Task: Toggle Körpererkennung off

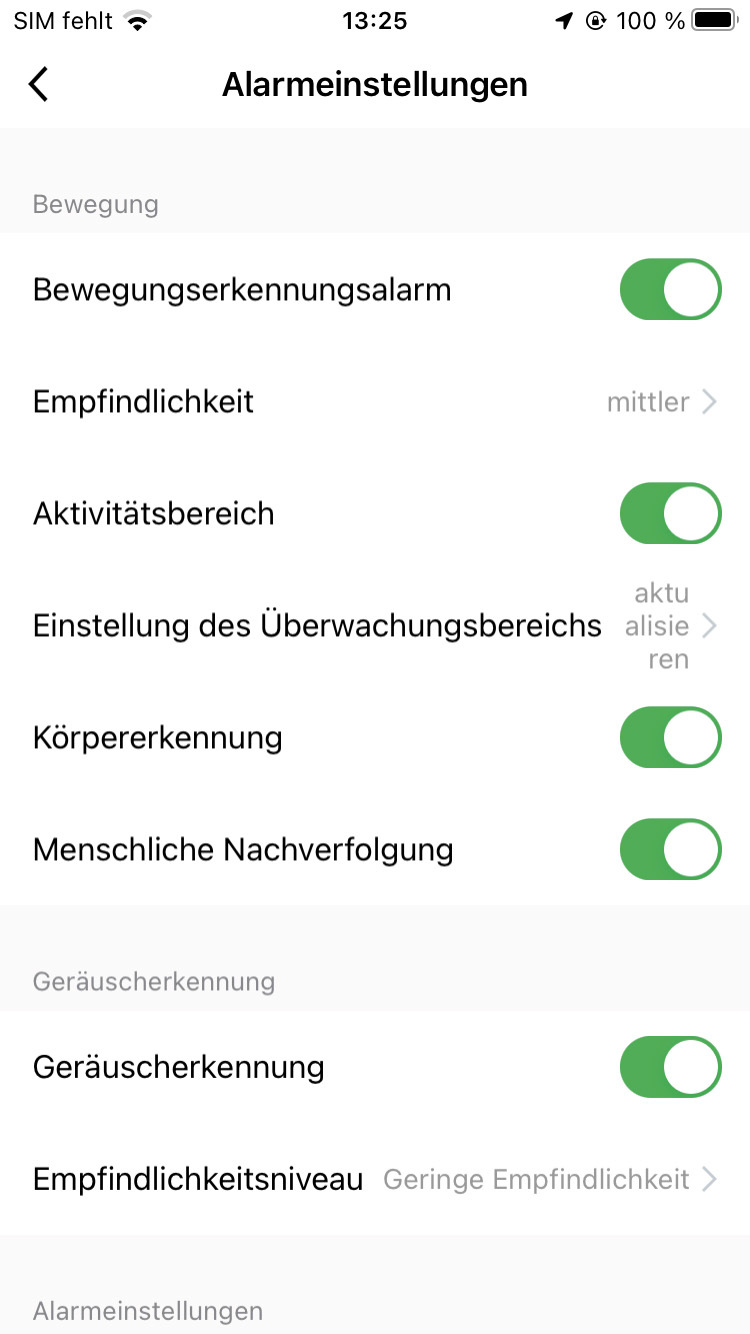Action: (670, 738)
